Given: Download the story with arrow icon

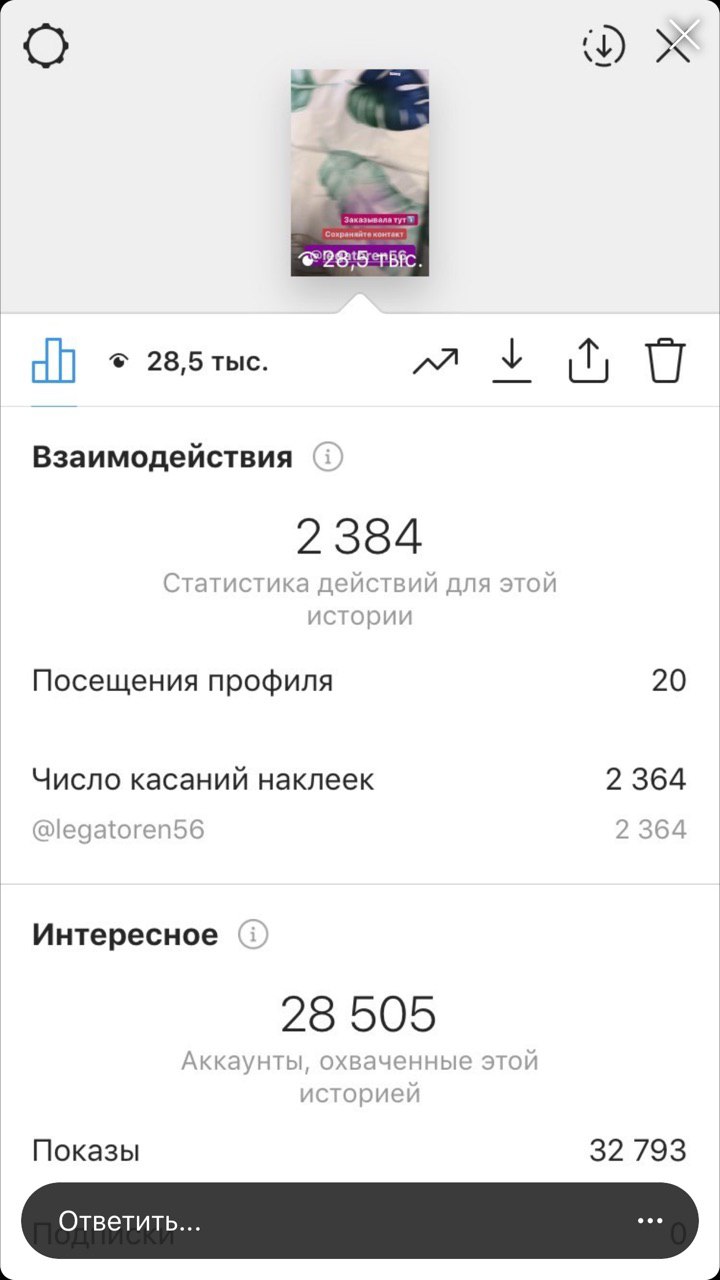Looking at the screenshot, I should click(512, 360).
